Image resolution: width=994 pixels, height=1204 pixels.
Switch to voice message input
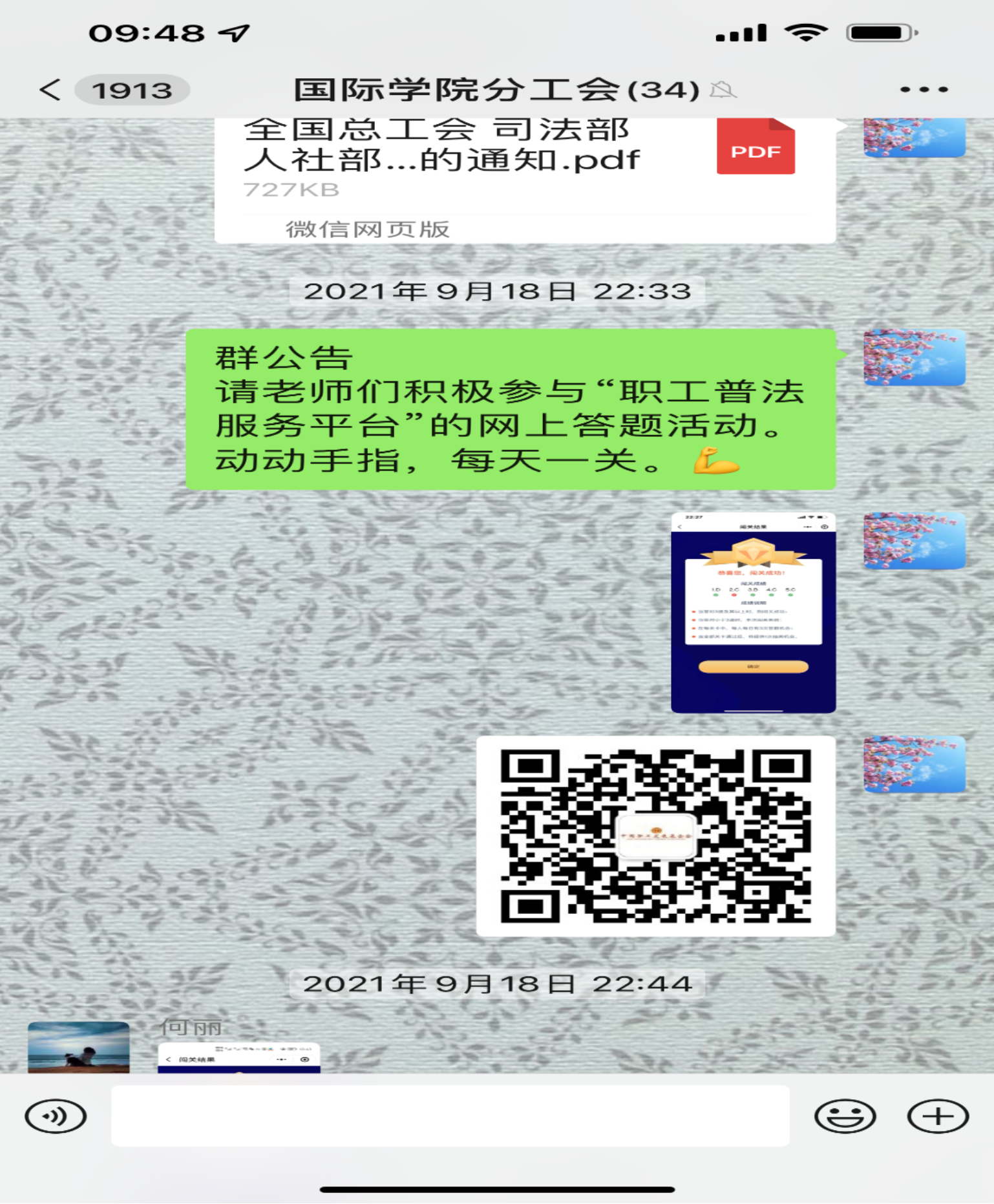(x=56, y=1116)
